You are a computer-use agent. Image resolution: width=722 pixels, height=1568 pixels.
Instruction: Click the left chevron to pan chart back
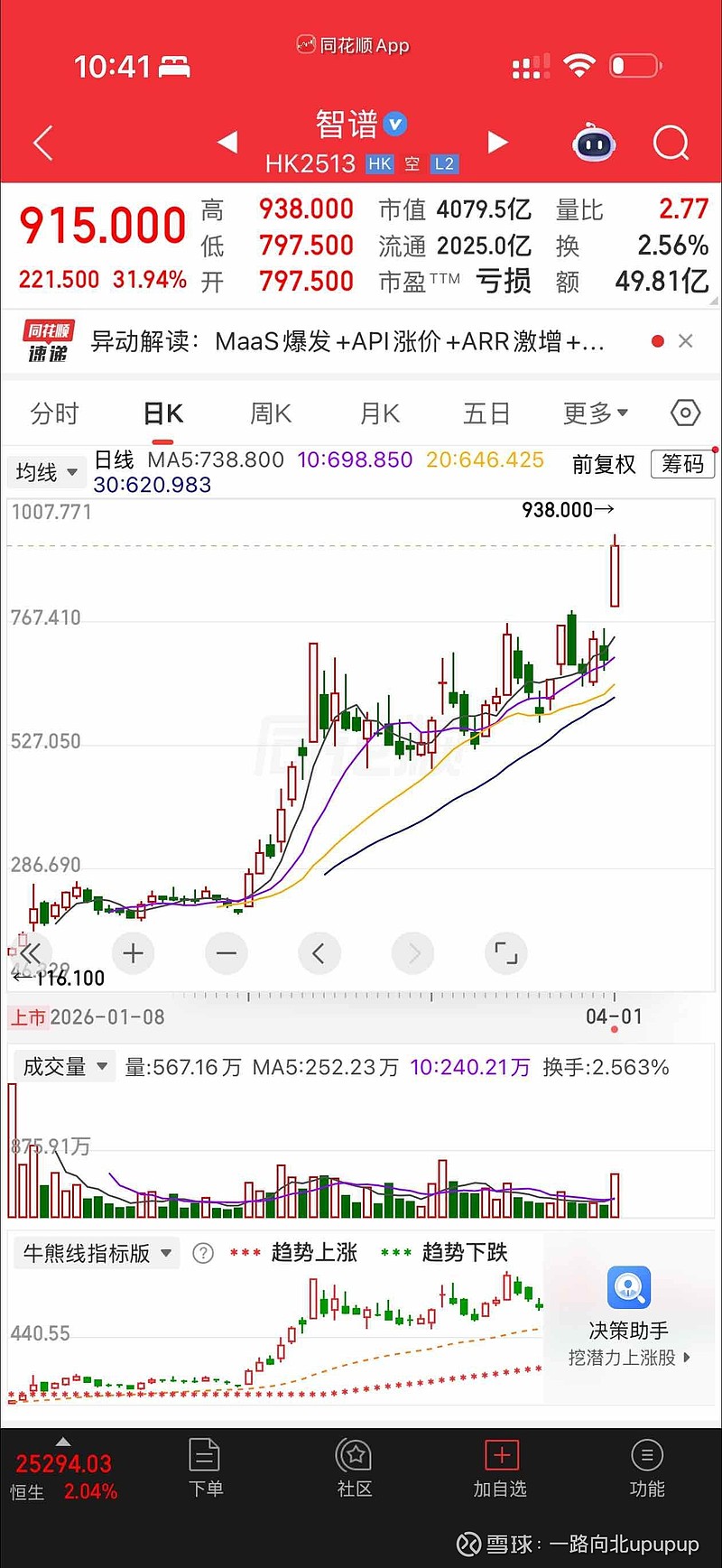[x=319, y=953]
